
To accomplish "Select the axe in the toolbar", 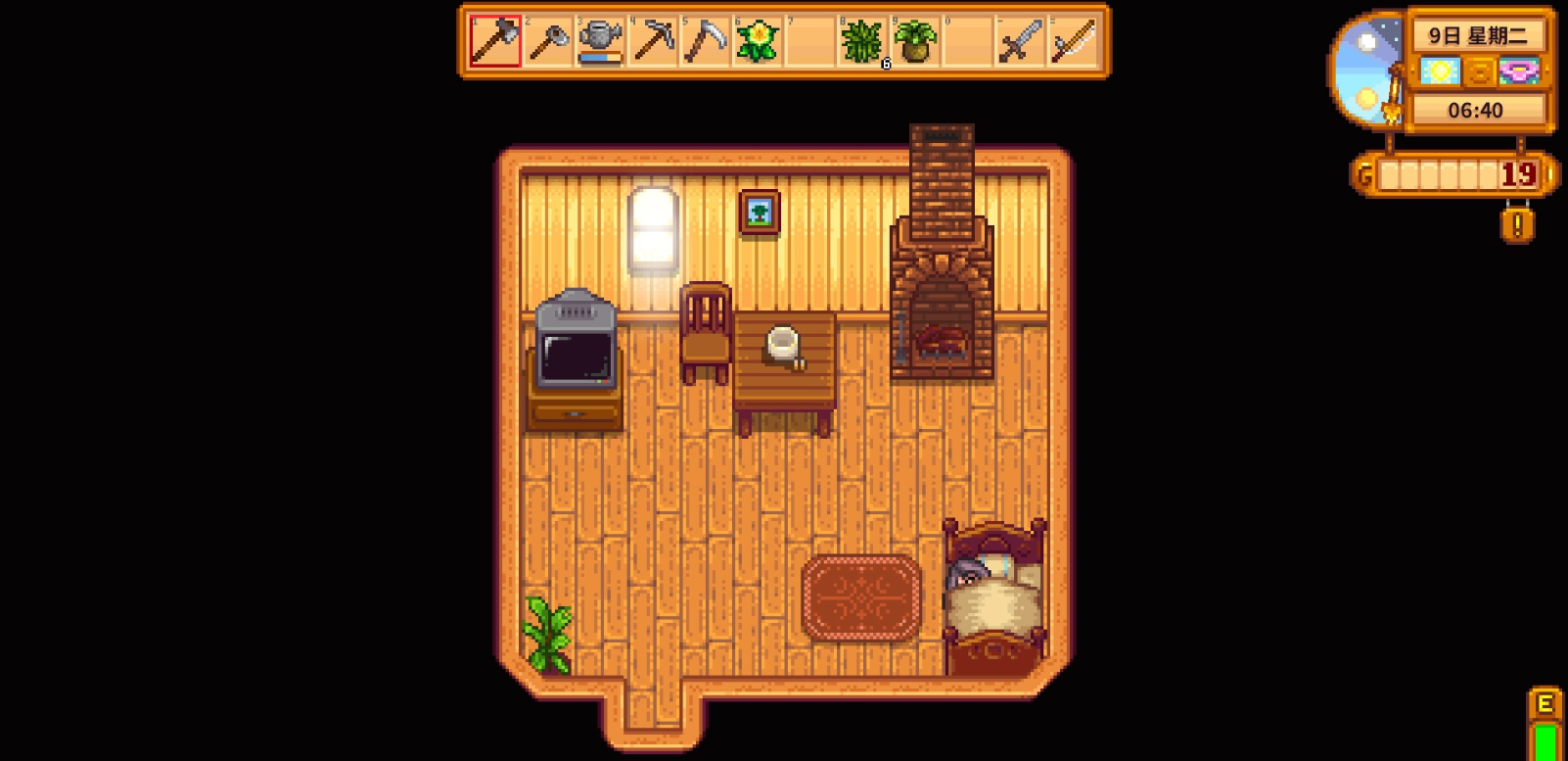I will [x=496, y=42].
